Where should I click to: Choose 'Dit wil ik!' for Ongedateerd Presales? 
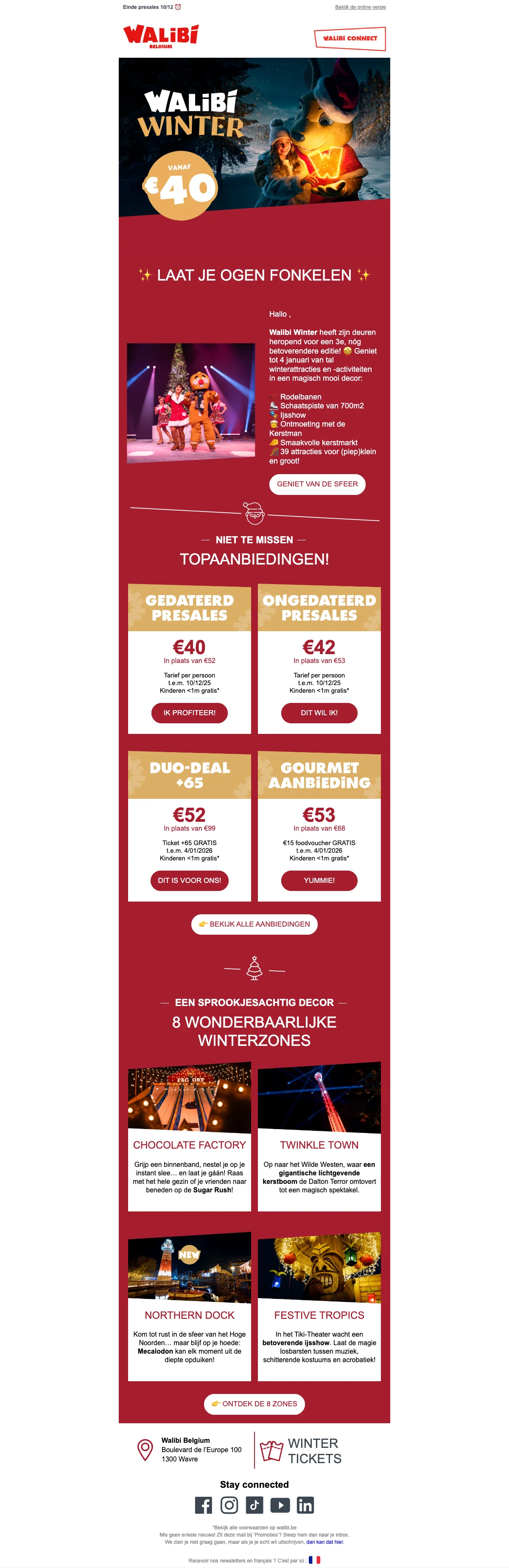point(319,713)
